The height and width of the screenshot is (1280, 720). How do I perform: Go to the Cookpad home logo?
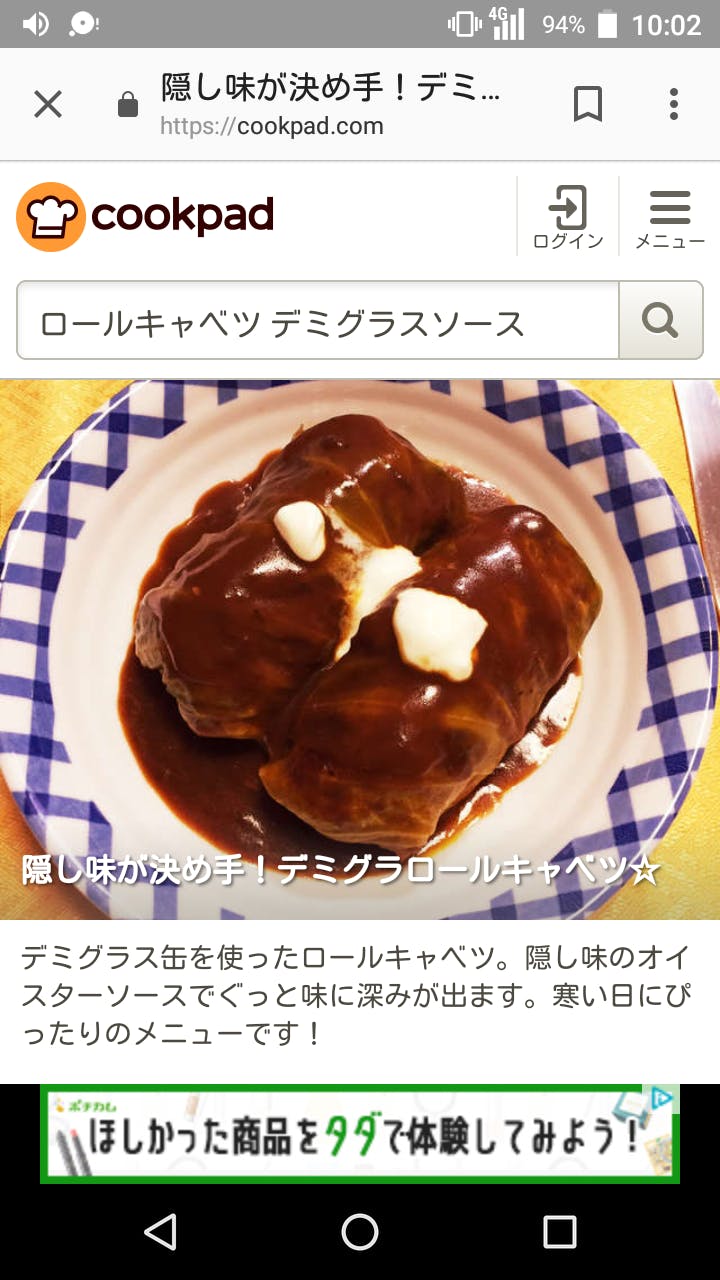tap(146, 216)
